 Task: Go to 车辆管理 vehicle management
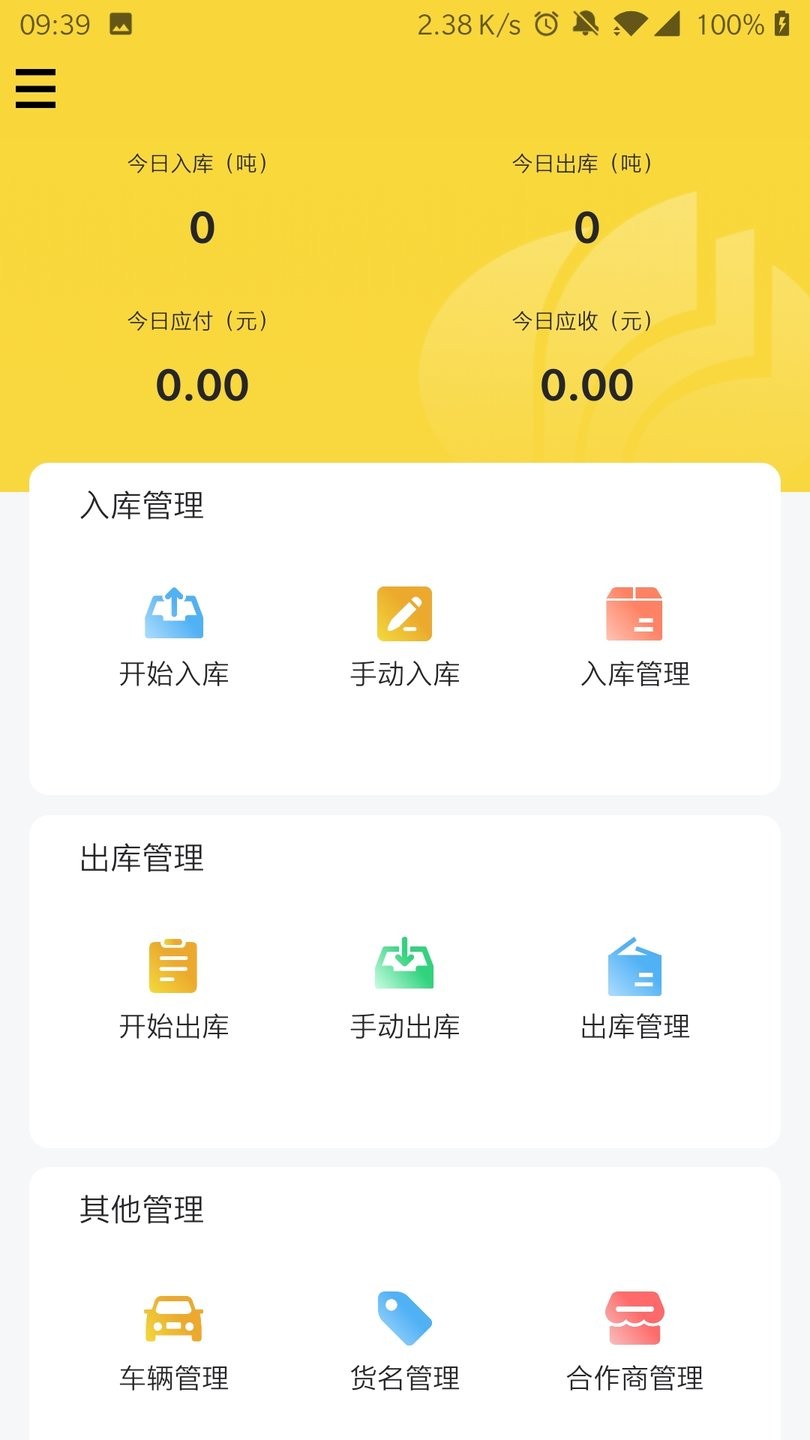point(174,1340)
